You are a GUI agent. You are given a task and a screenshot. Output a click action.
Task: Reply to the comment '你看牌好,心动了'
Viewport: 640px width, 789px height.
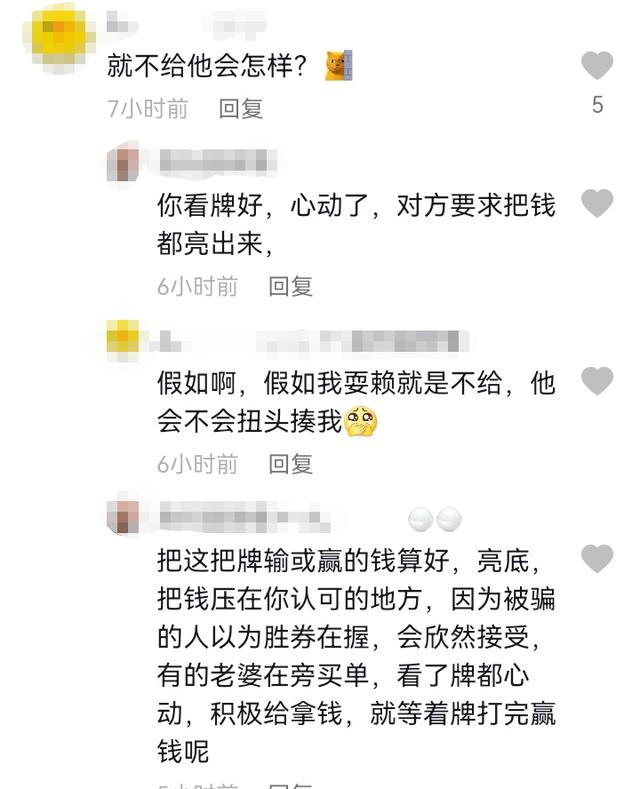coord(291,286)
